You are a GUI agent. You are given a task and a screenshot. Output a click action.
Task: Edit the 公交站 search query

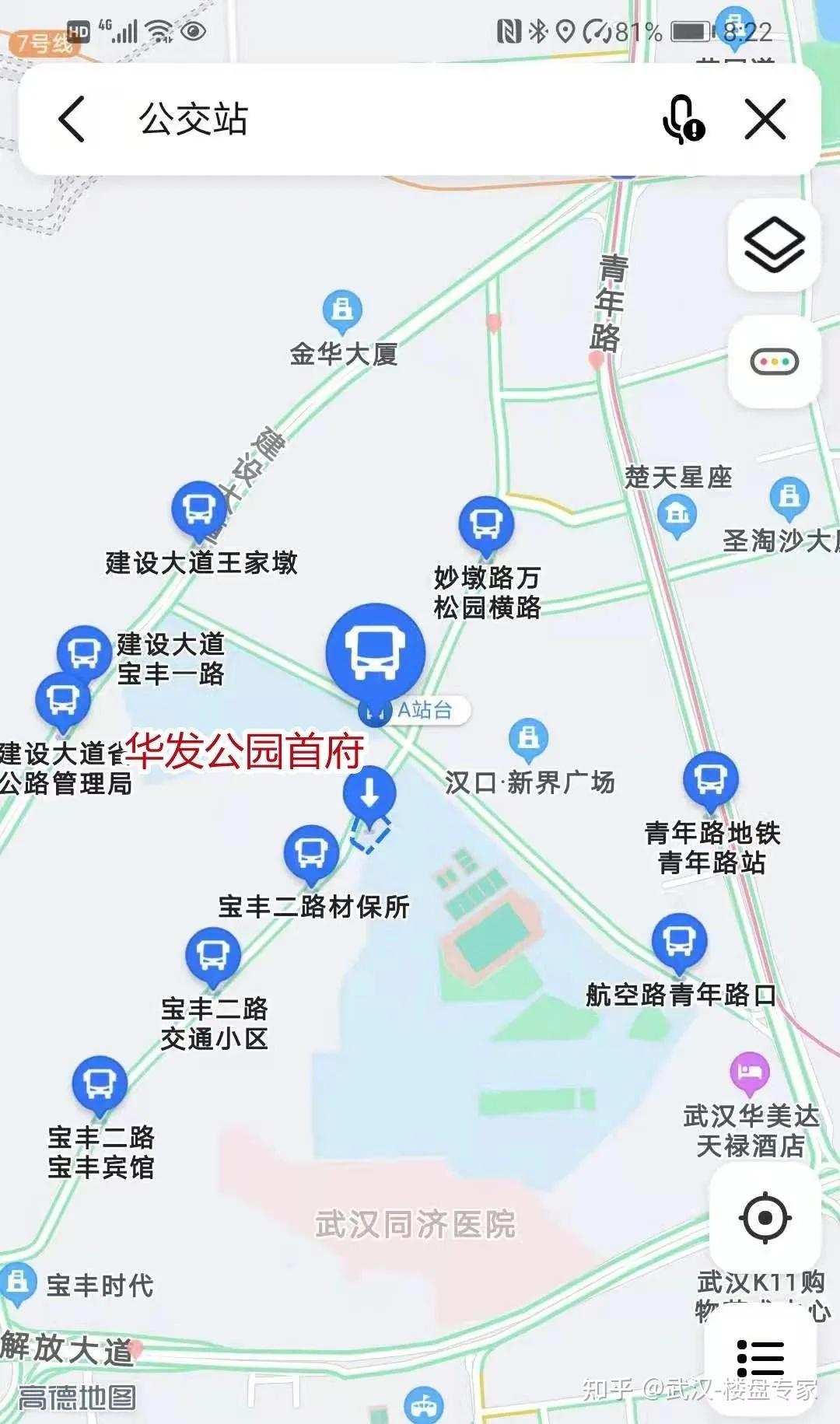tap(350, 120)
